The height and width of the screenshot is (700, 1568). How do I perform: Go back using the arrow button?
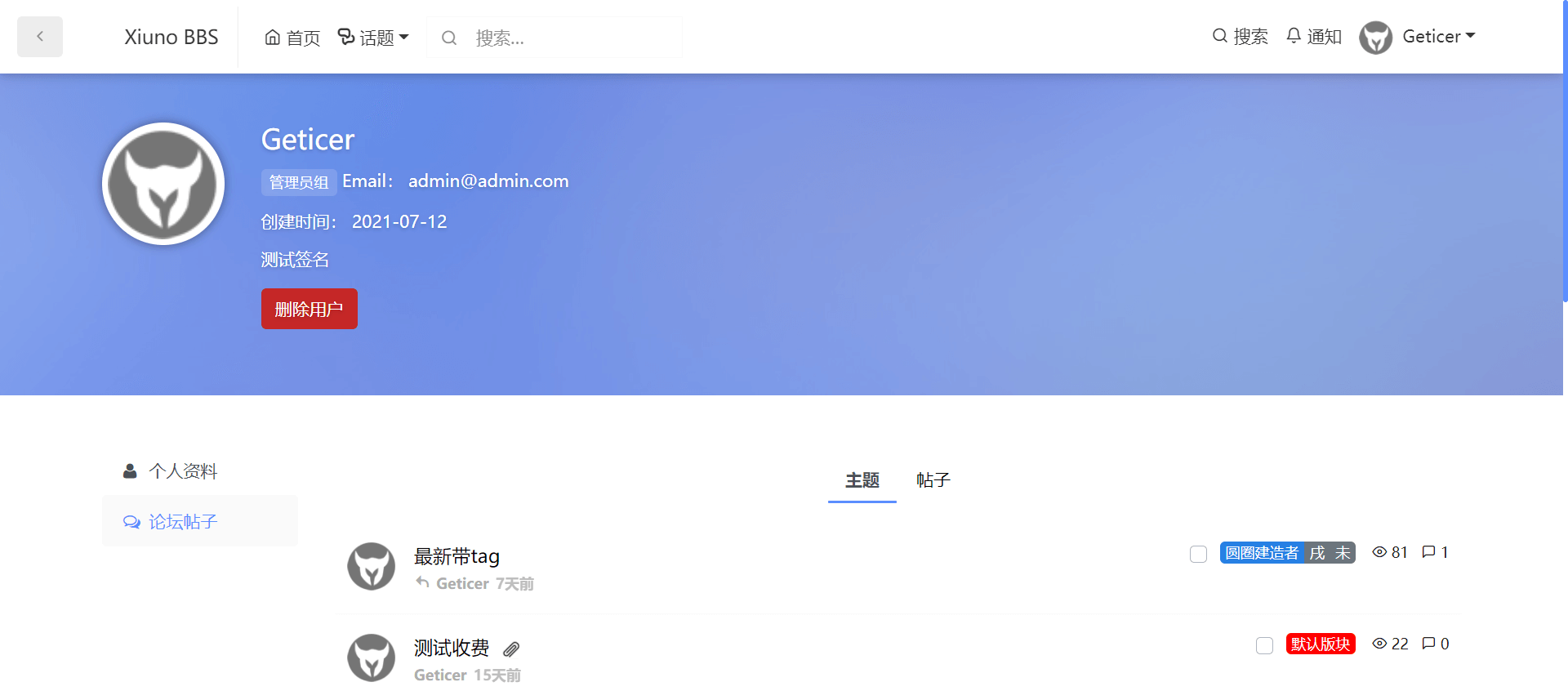39,37
